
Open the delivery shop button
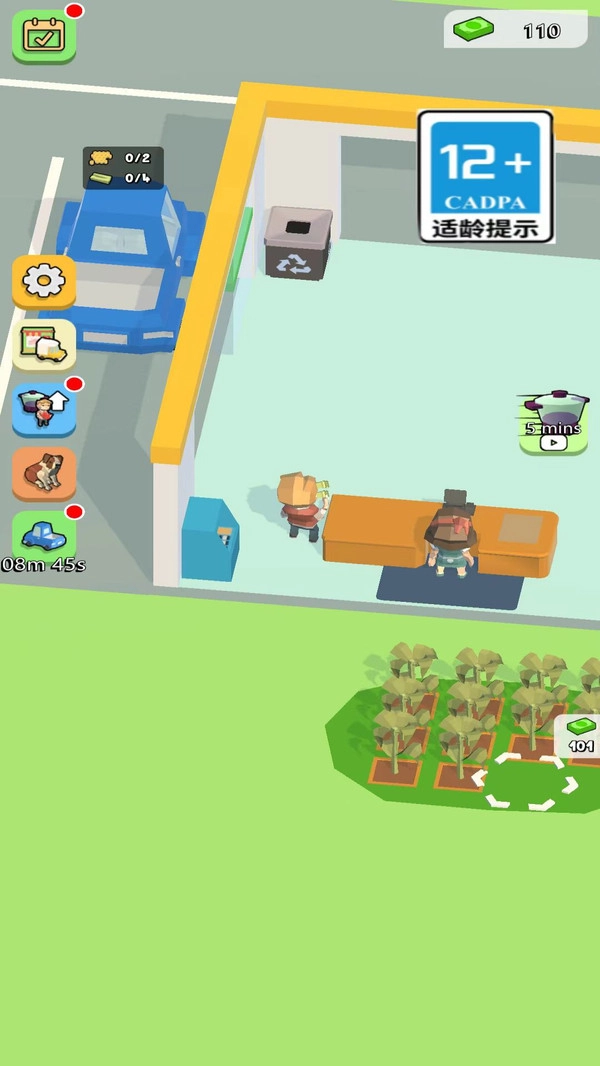44,345
